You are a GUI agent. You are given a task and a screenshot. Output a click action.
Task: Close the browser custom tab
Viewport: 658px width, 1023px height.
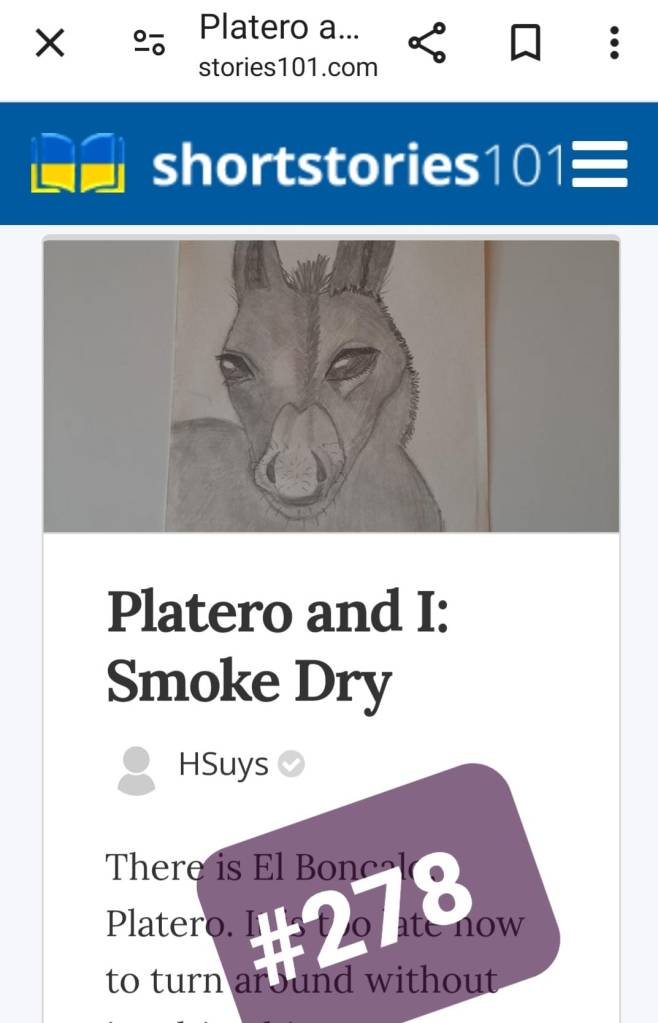(49, 43)
